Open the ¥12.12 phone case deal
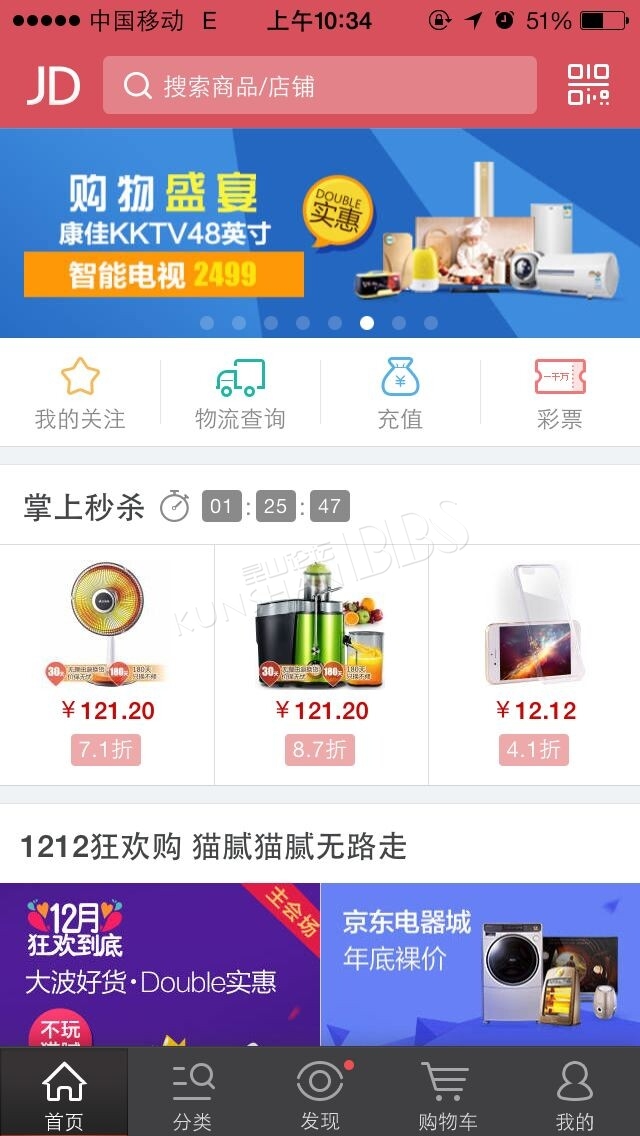 click(535, 664)
